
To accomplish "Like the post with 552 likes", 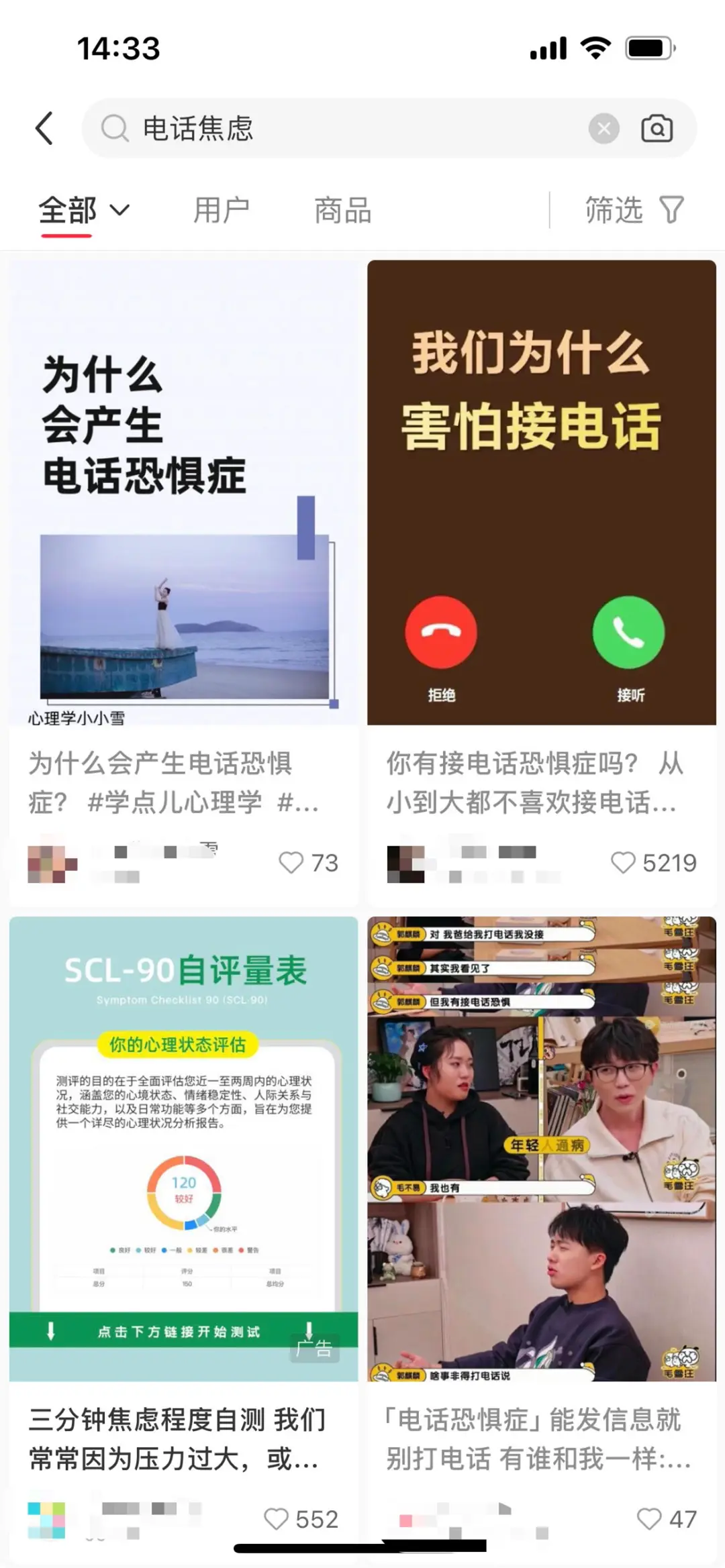I will click(x=276, y=1518).
